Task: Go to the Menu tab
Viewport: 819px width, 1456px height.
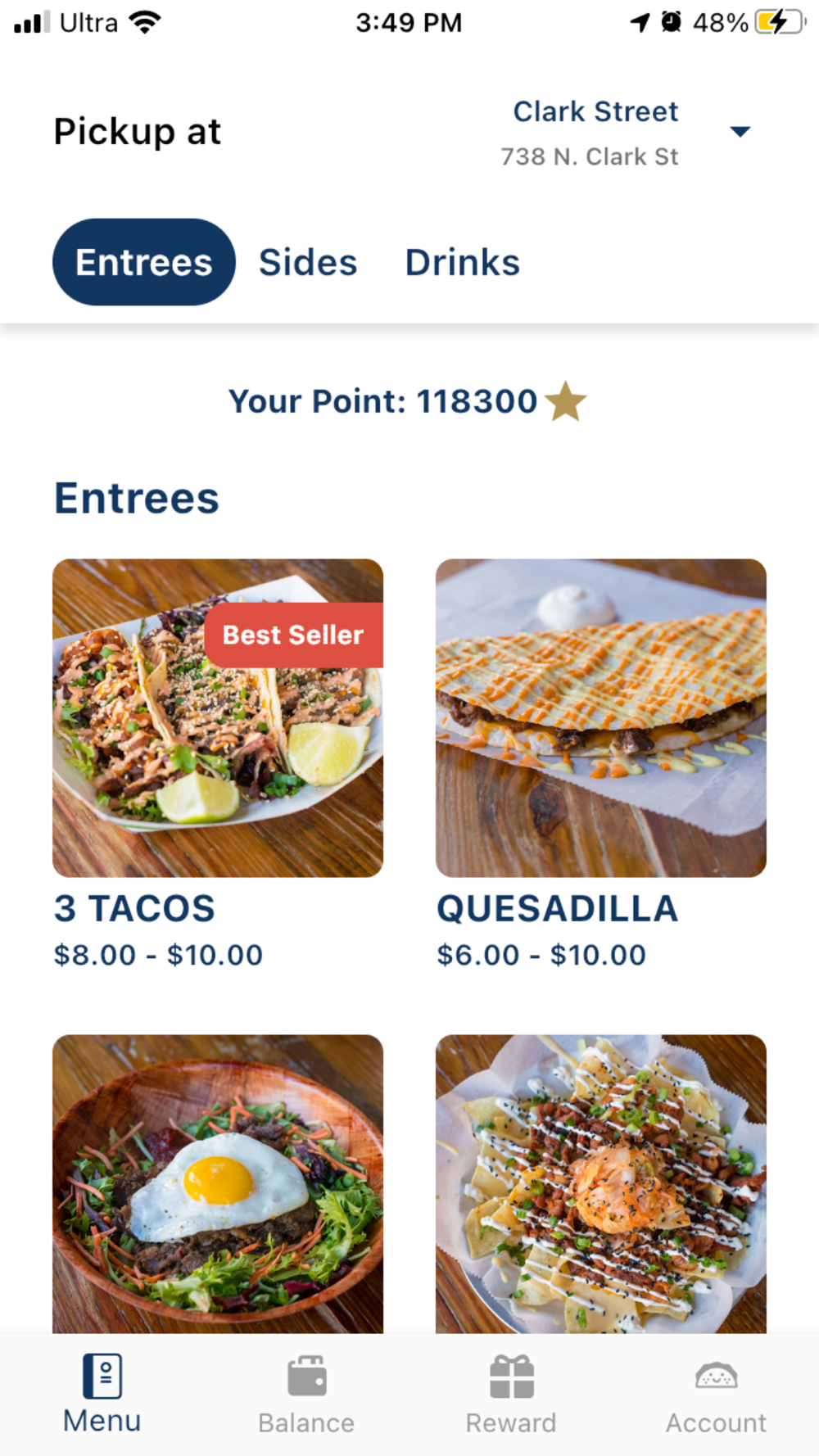Action: pos(102,1394)
